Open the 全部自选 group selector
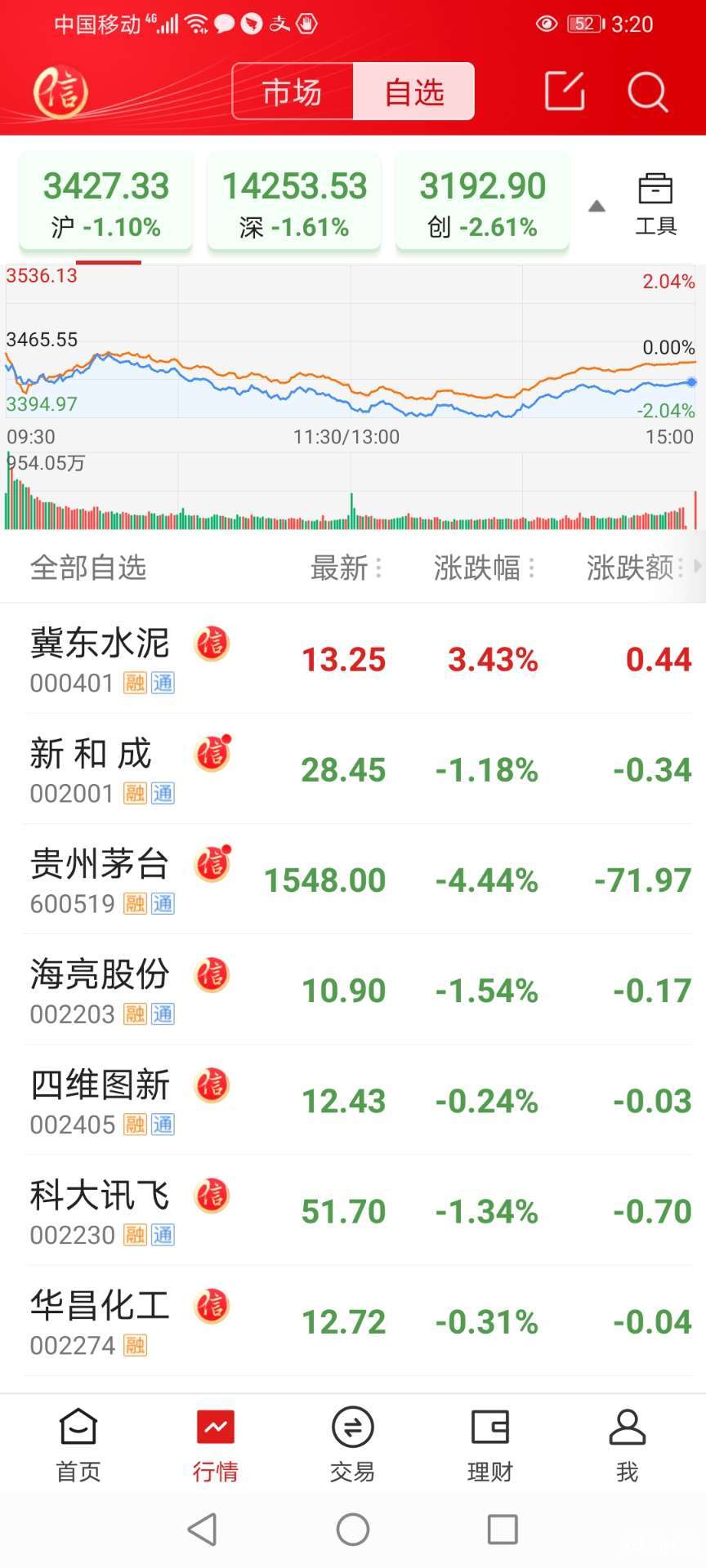706x1568 pixels. [88, 568]
